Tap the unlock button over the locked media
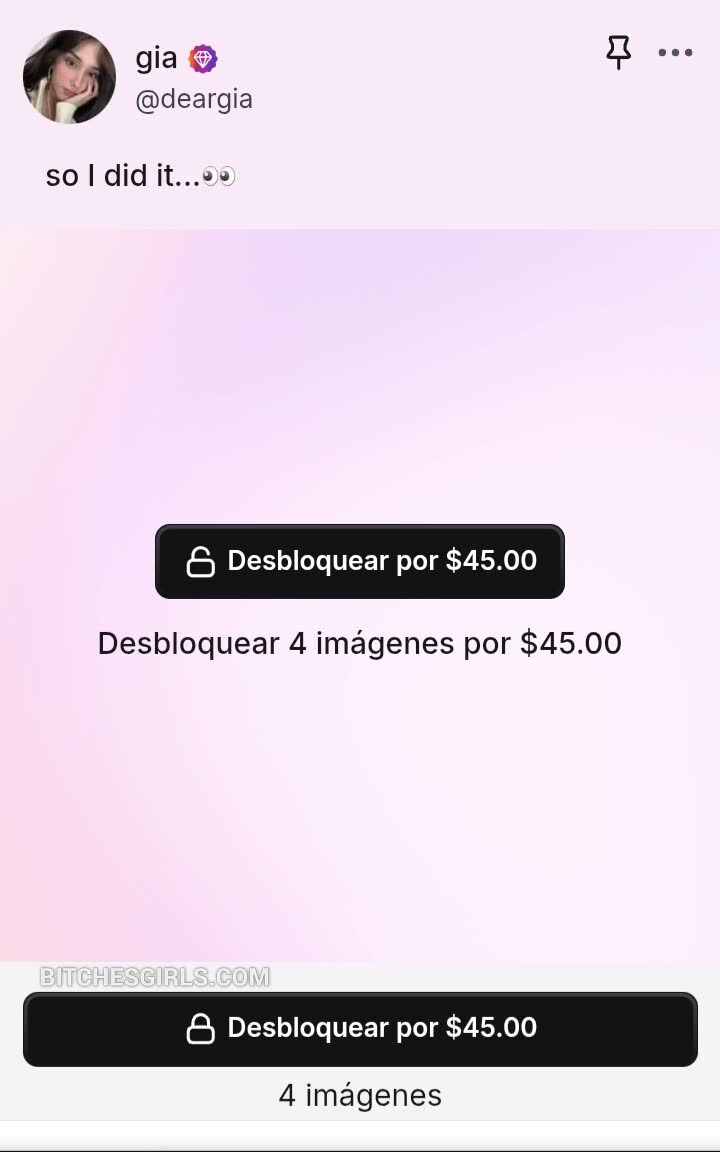The image size is (720, 1152). pos(360,561)
